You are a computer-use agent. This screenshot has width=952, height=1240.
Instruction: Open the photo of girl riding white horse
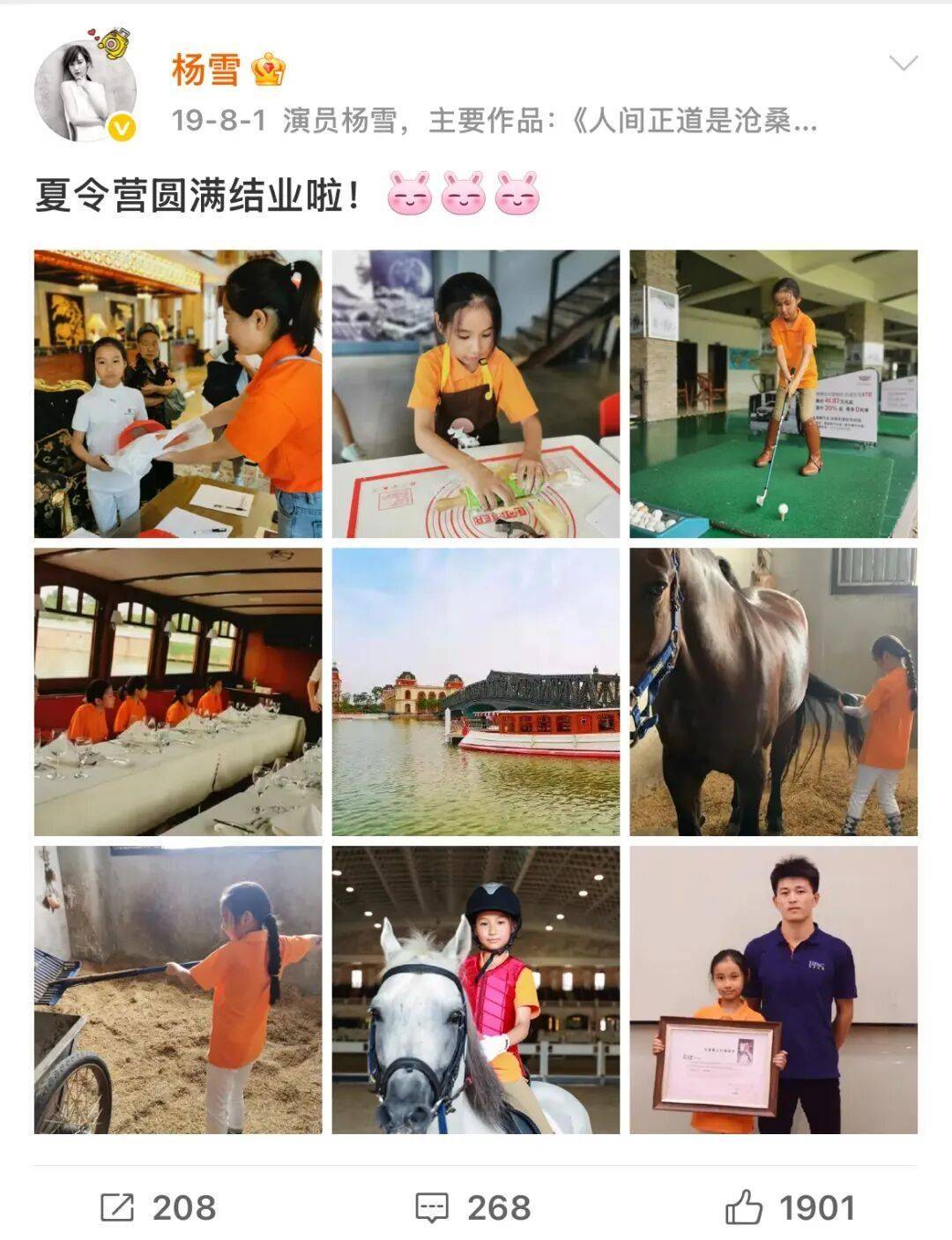pos(475,990)
